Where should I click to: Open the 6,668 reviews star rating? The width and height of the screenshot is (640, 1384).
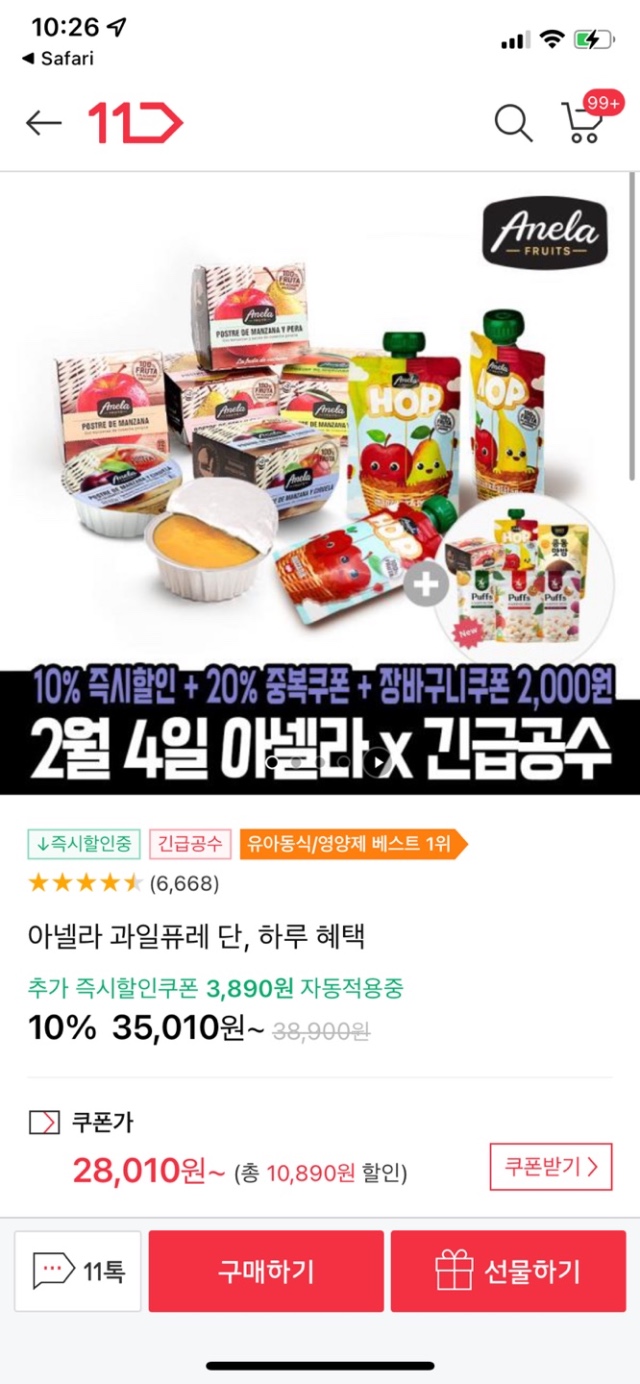point(124,883)
